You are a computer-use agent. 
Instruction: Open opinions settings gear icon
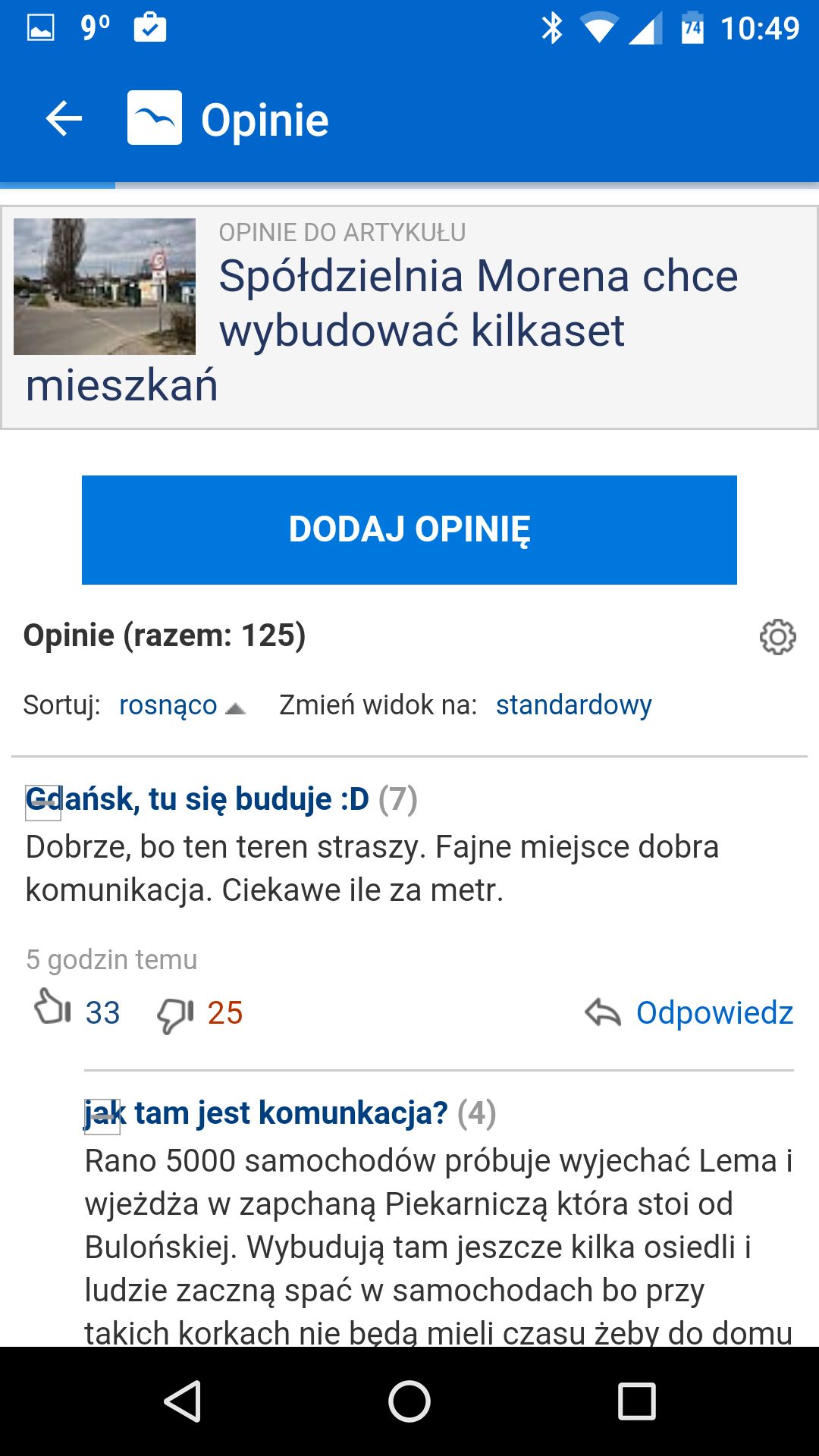[778, 637]
